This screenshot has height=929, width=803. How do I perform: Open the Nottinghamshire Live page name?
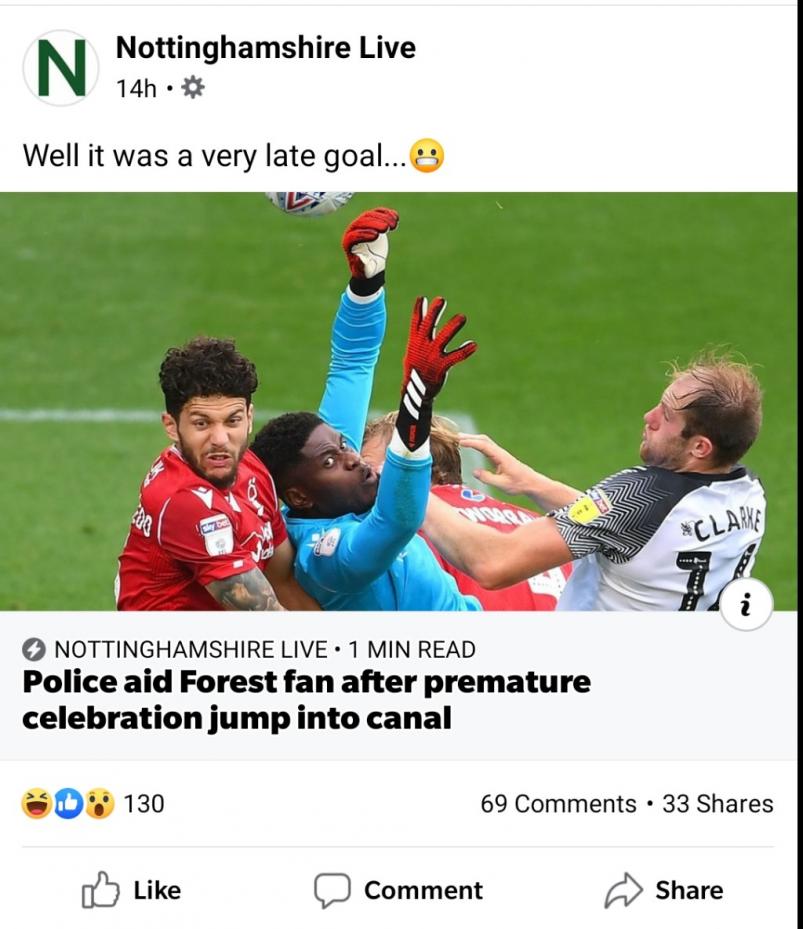tap(265, 47)
